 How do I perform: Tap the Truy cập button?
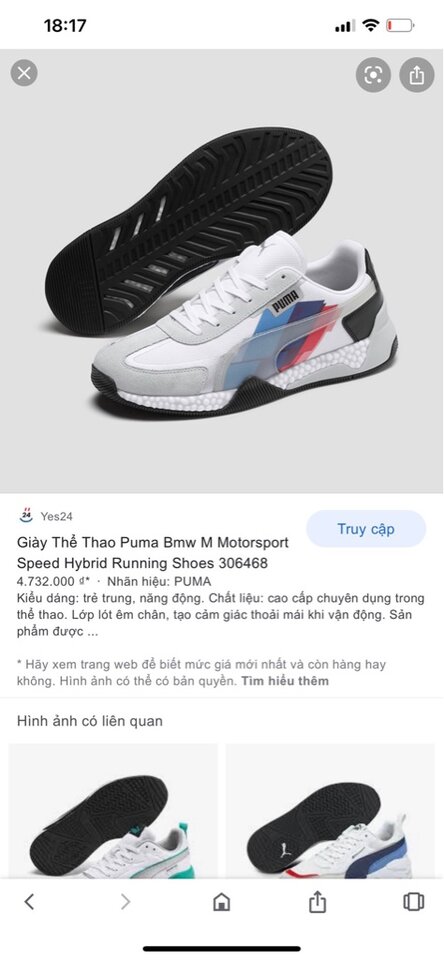[366, 529]
